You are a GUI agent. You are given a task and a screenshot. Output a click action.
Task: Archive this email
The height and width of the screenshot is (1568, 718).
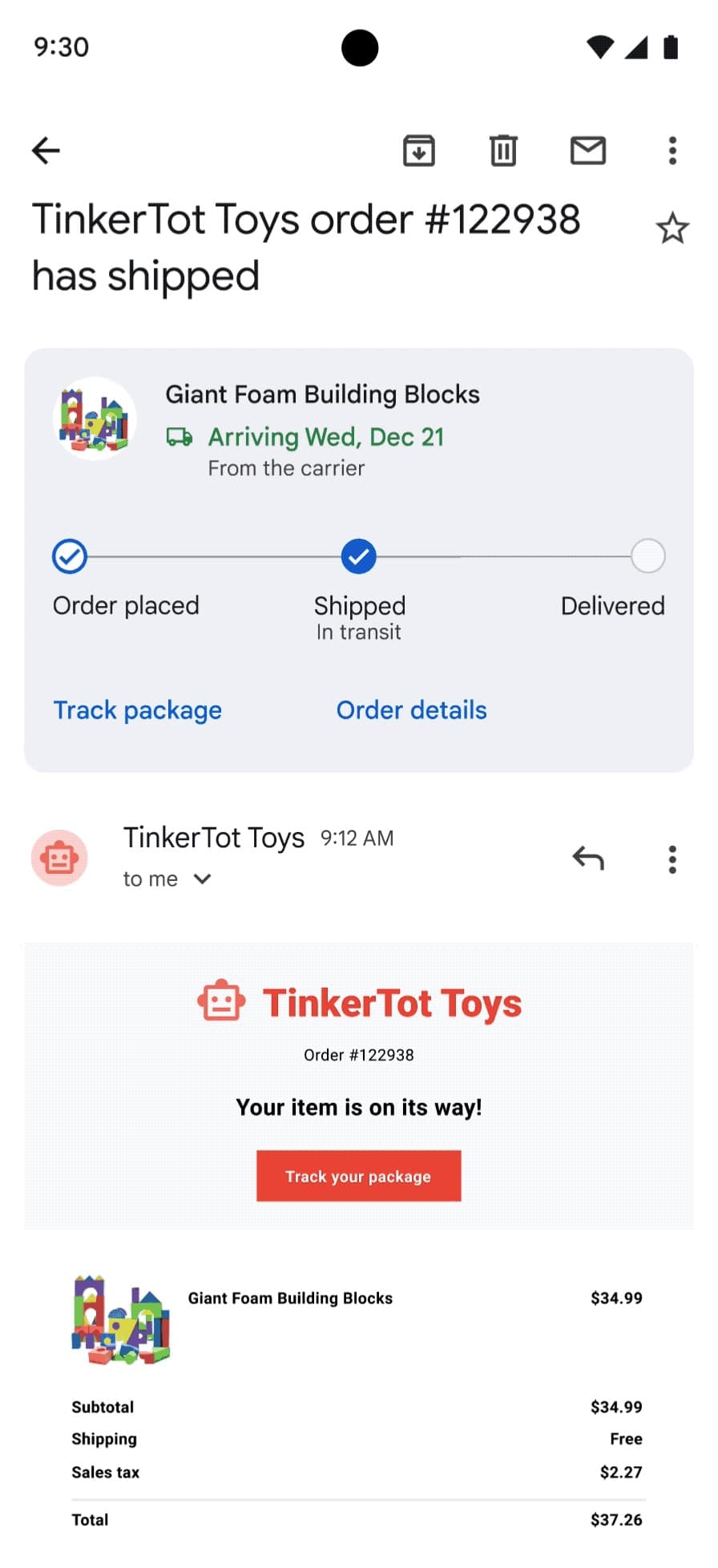(x=419, y=151)
